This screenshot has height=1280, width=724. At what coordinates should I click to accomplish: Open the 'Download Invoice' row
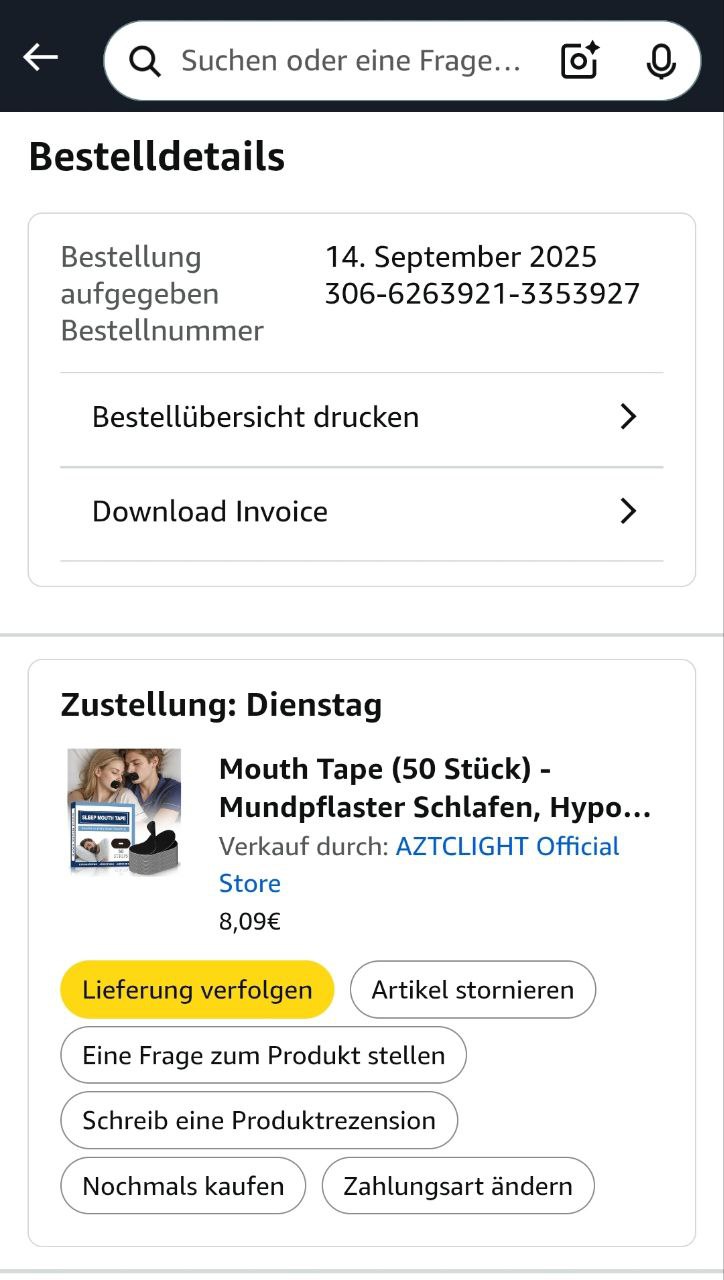[x=361, y=512]
